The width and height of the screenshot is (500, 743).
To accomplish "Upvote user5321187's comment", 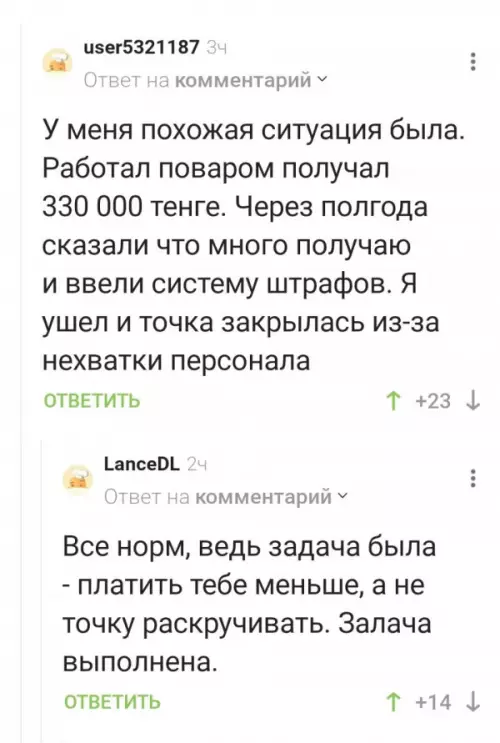I will click(392, 401).
